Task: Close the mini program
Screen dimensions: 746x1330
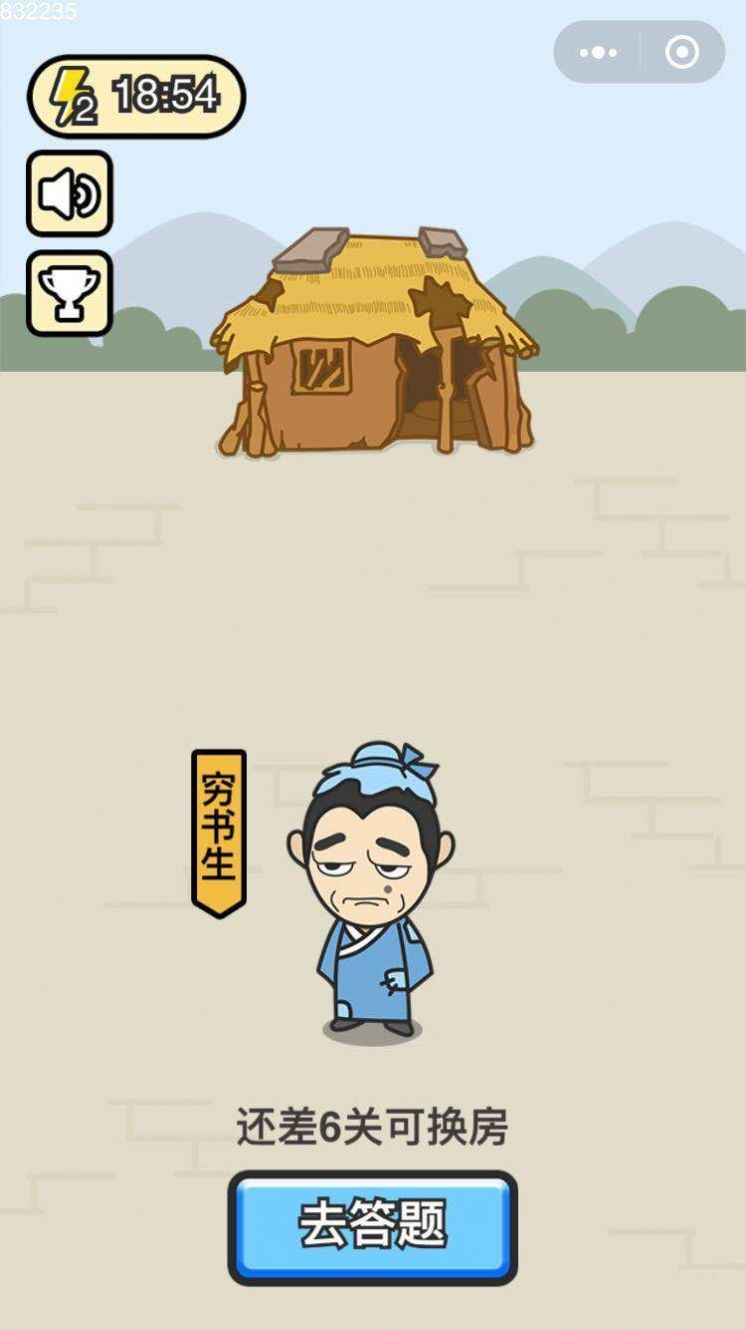Action: pos(682,52)
